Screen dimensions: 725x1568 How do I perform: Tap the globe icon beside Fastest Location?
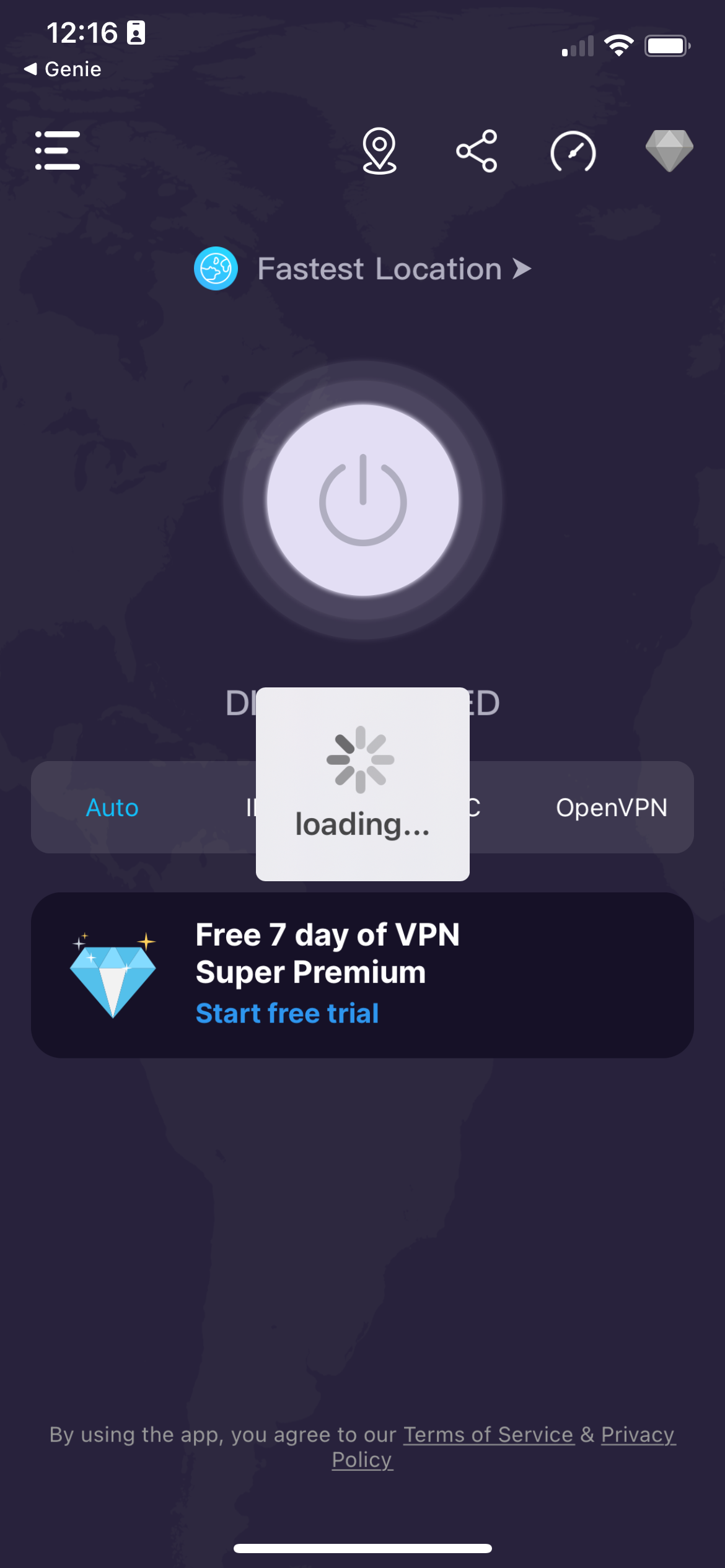(216, 269)
